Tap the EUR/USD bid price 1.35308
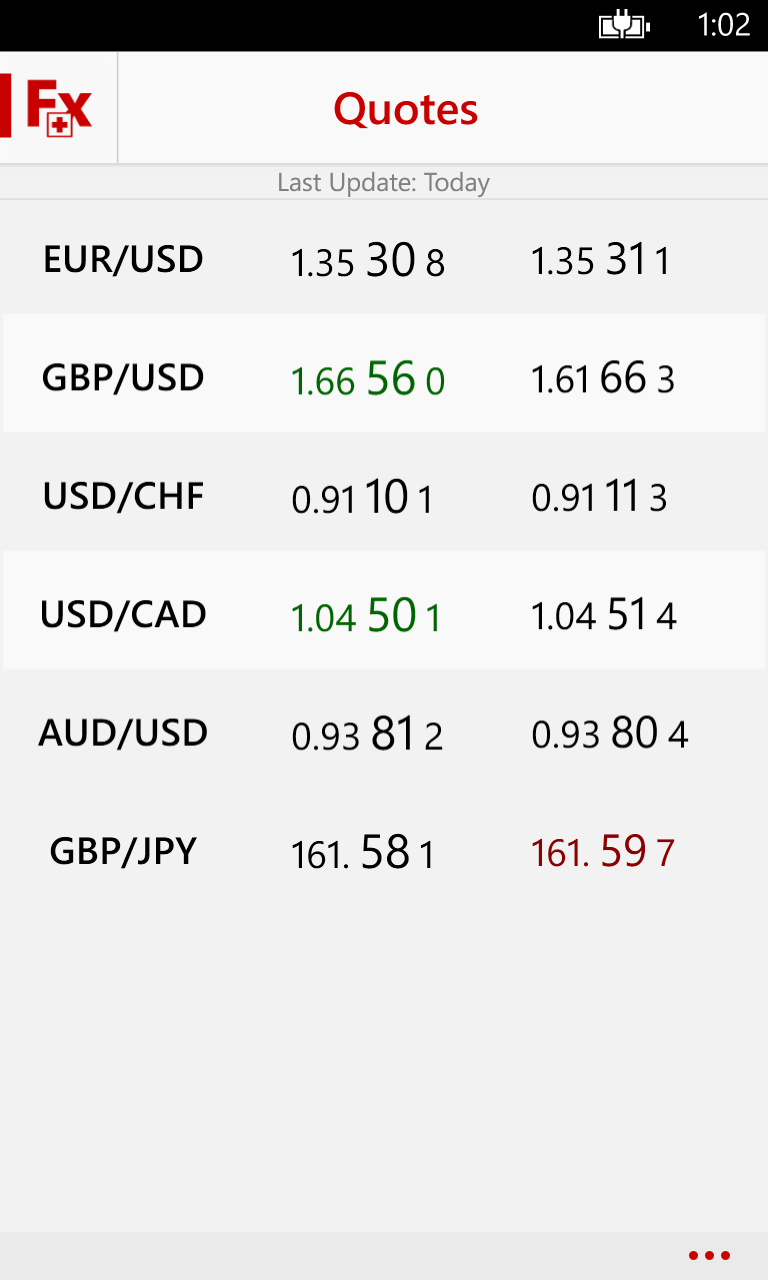This screenshot has width=768, height=1280. (366, 260)
